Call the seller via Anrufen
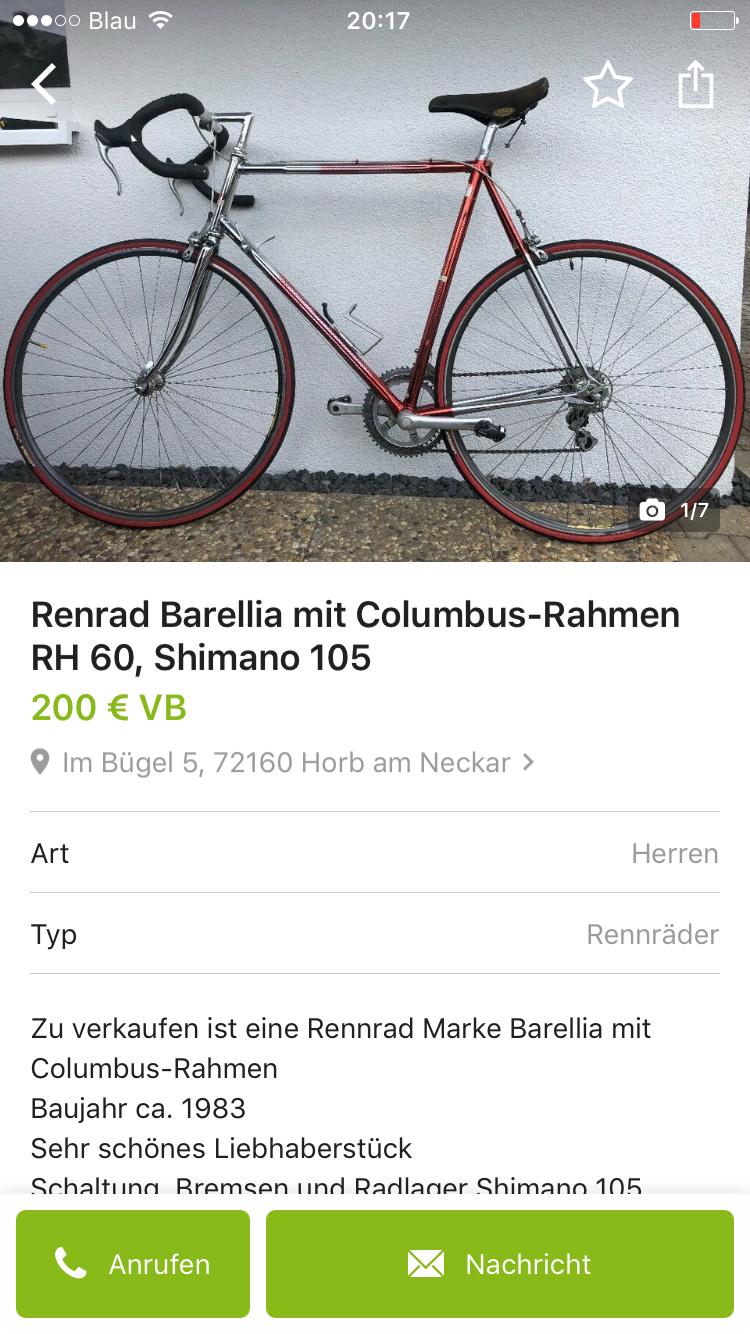The image size is (750, 1334). click(133, 1264)
